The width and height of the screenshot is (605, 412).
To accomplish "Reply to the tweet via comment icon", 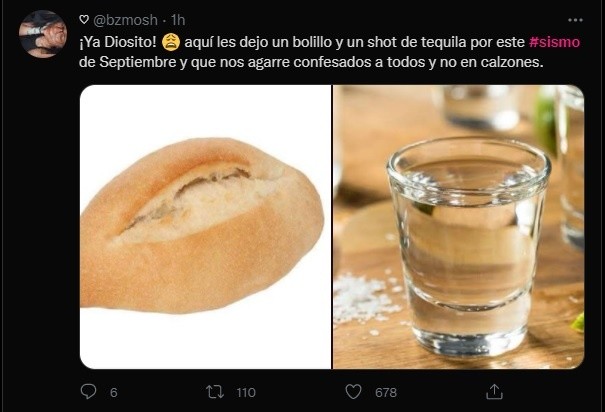I will 88,392.
